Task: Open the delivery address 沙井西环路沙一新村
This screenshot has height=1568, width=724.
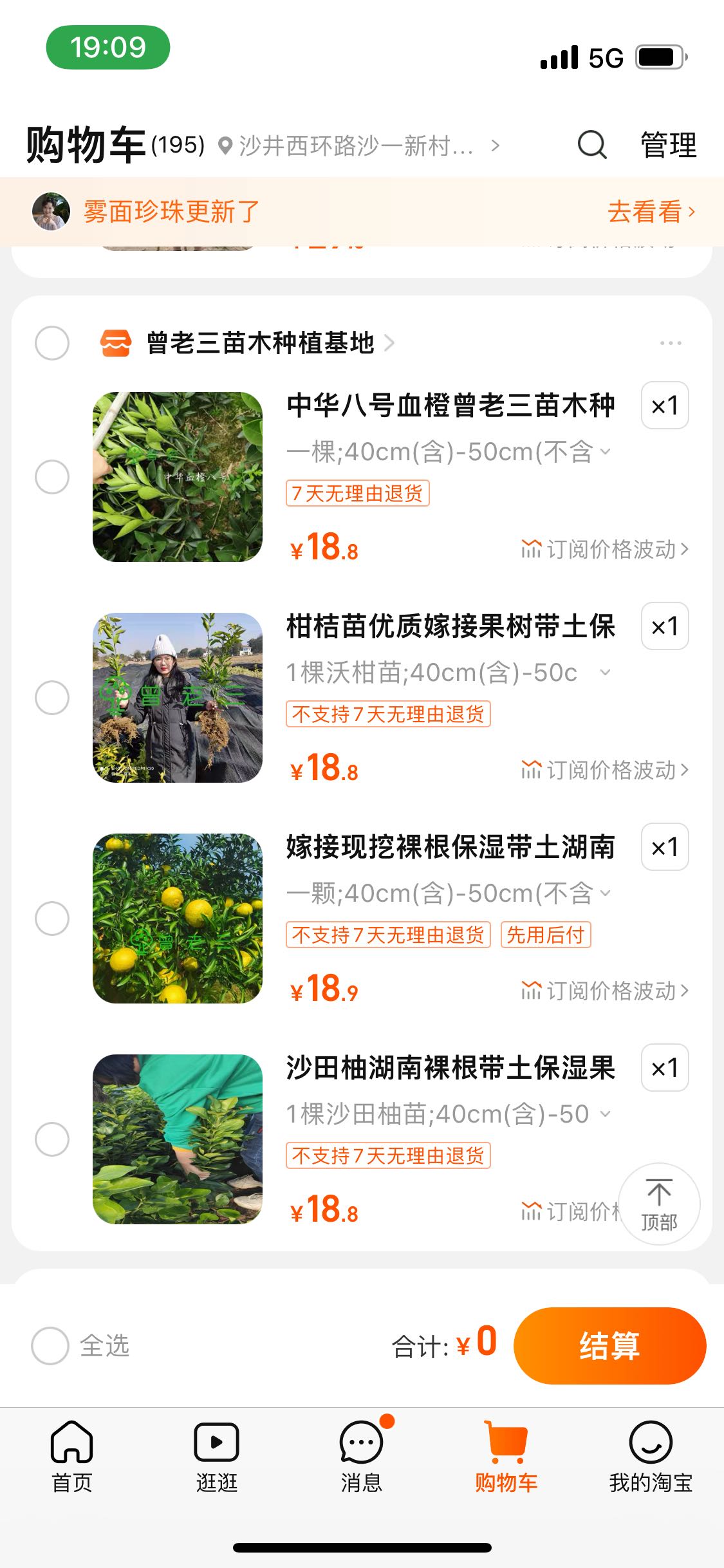Action: tap(359, 146)
